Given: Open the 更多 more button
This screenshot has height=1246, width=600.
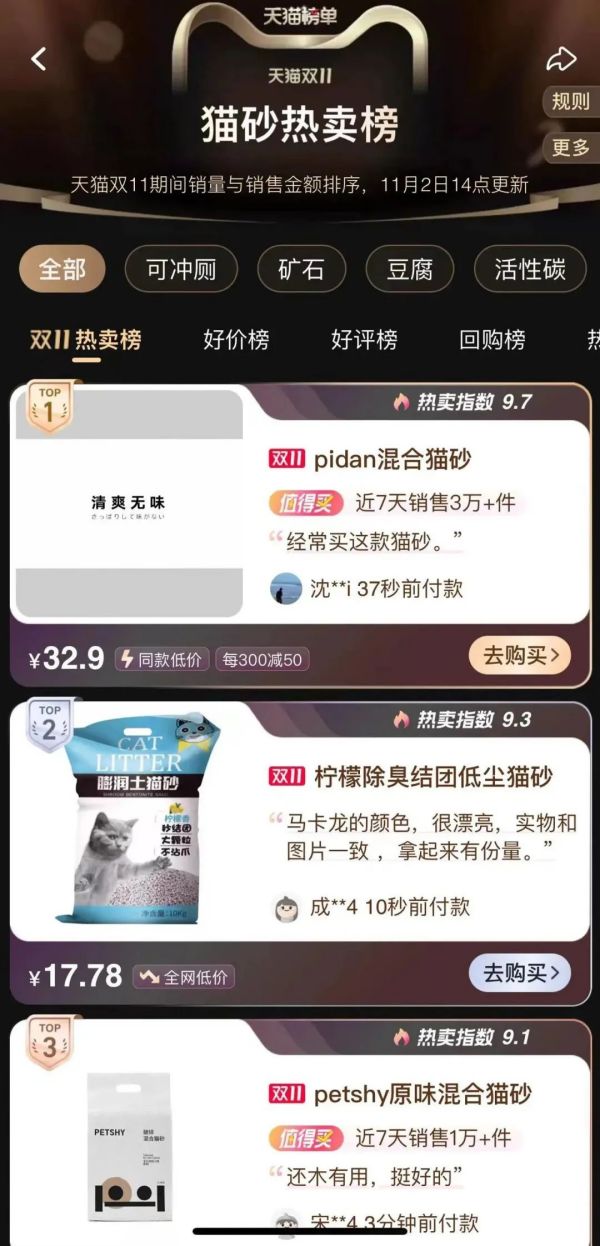Looking at the screenshot, I should (571, 147).
